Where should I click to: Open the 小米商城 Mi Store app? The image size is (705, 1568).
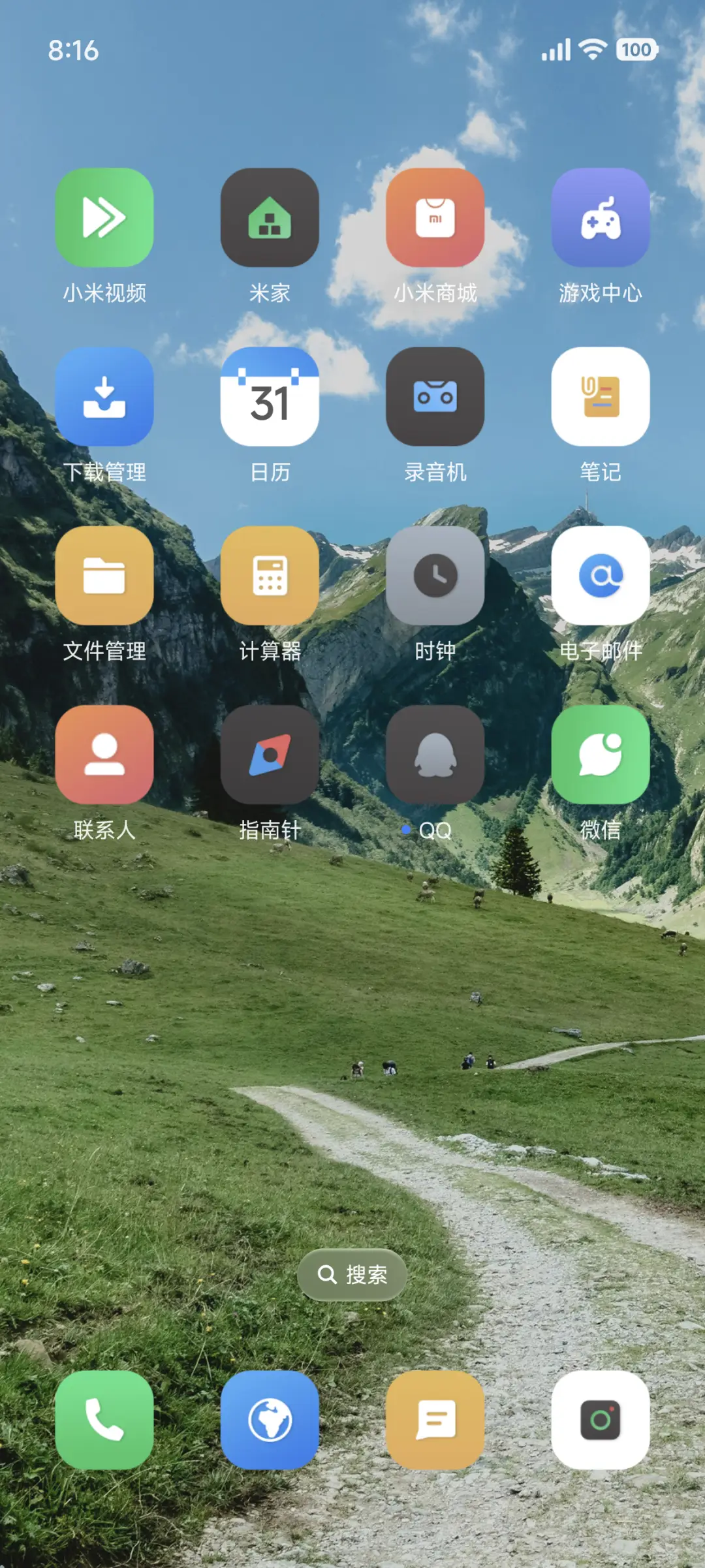(435, 219)
